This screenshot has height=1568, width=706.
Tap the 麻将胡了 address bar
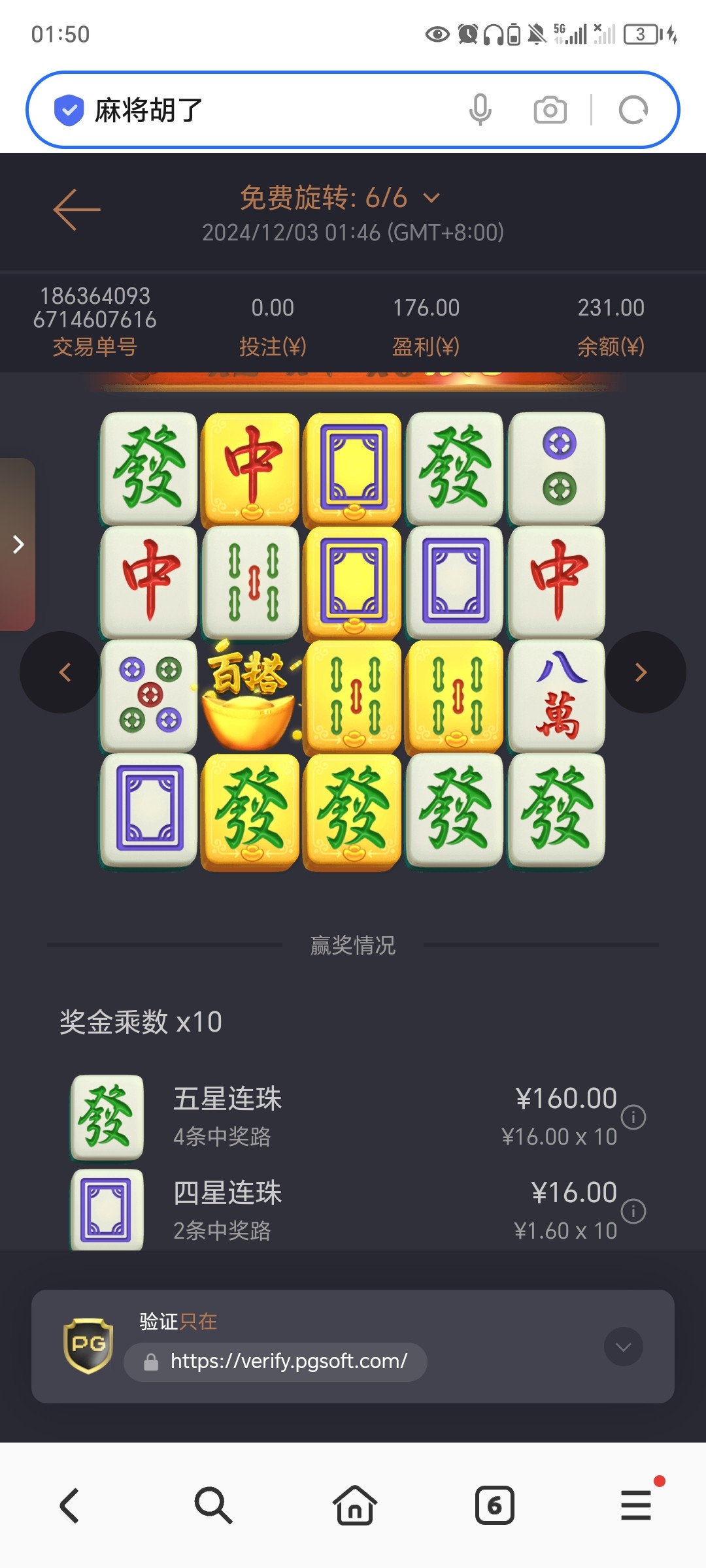click(261, 110)
